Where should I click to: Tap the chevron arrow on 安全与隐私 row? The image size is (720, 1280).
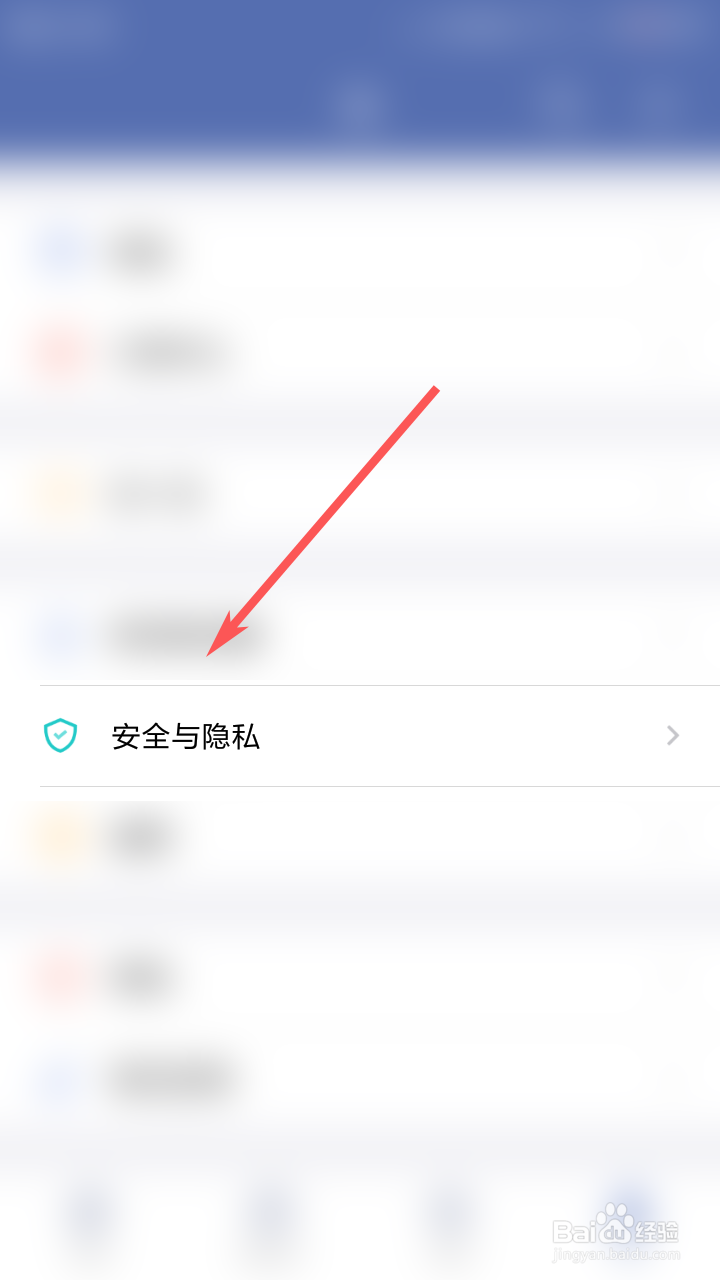672,736
